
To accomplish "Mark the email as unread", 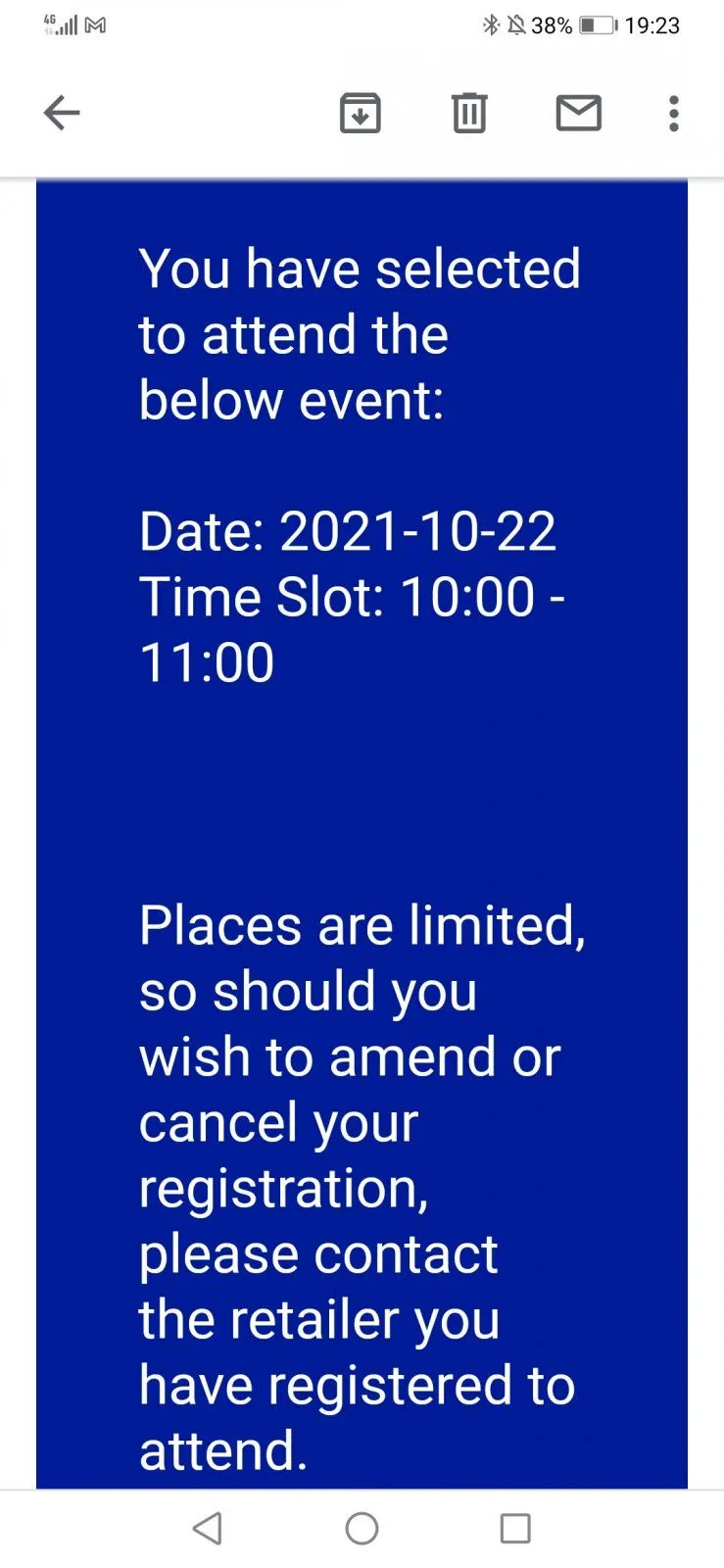I will pyautogui.click(x=578, y=113).
